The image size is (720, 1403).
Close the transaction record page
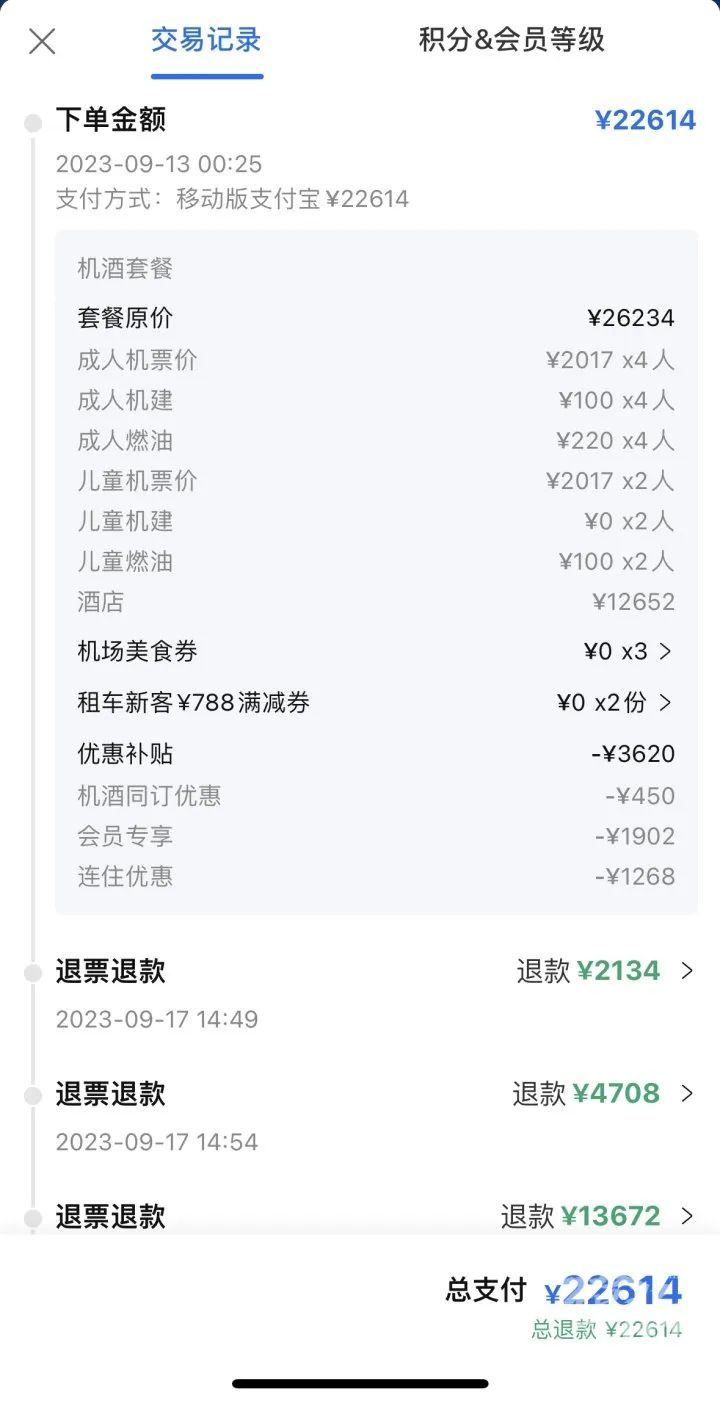pos(42,41)
